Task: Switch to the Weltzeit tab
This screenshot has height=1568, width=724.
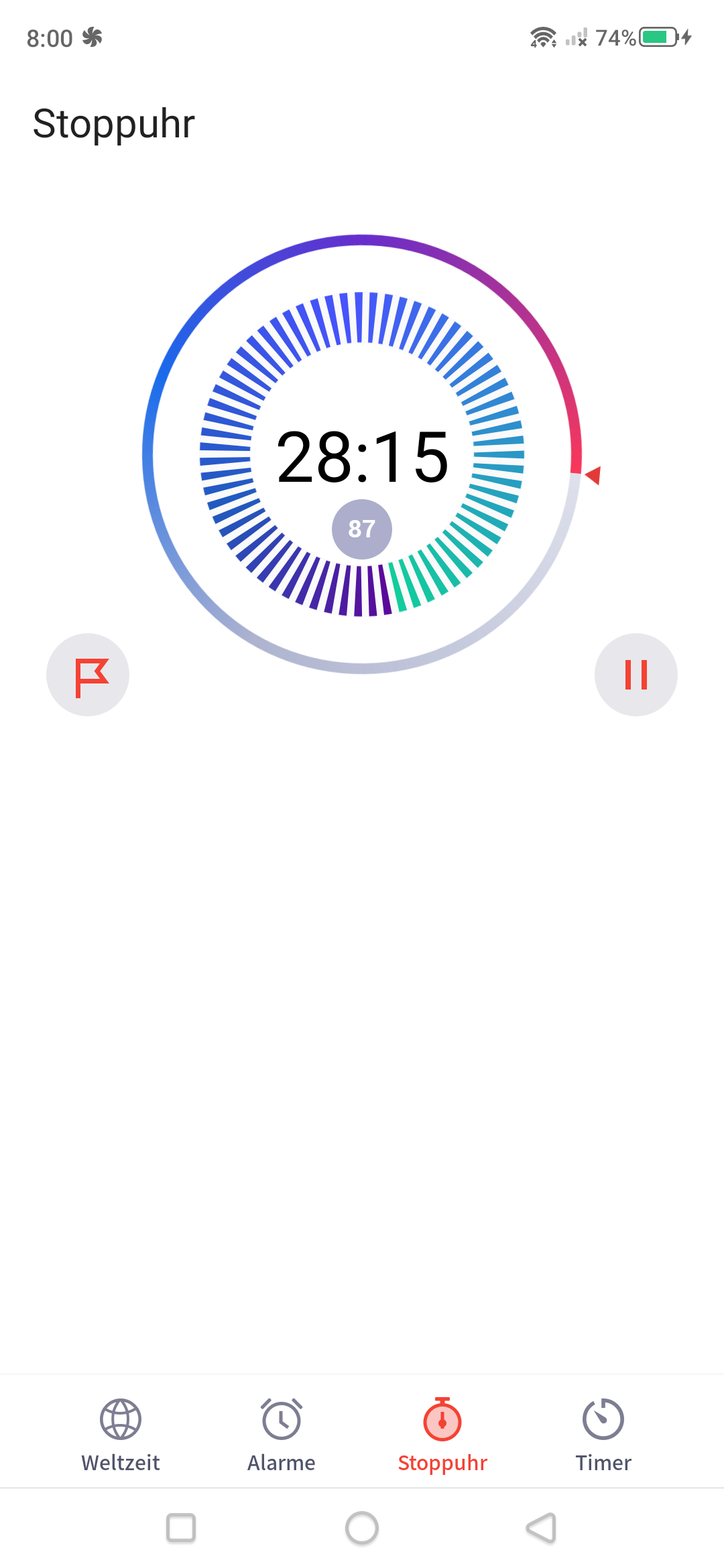Action: click(121, 1435)
